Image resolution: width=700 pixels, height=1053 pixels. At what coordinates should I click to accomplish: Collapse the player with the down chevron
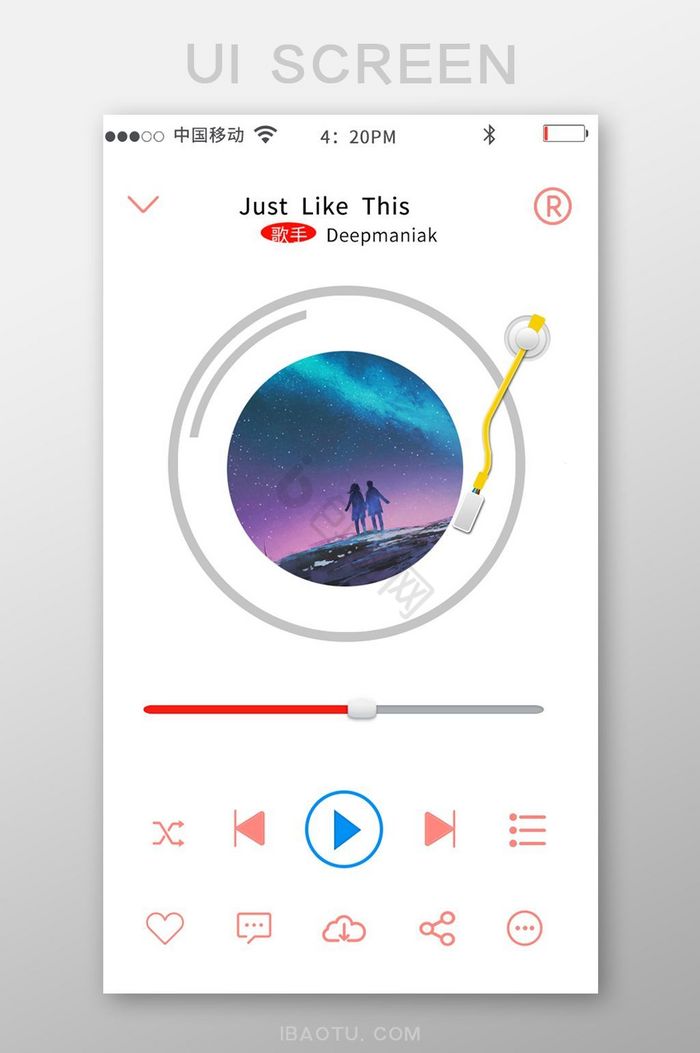(x=143, y=205)
